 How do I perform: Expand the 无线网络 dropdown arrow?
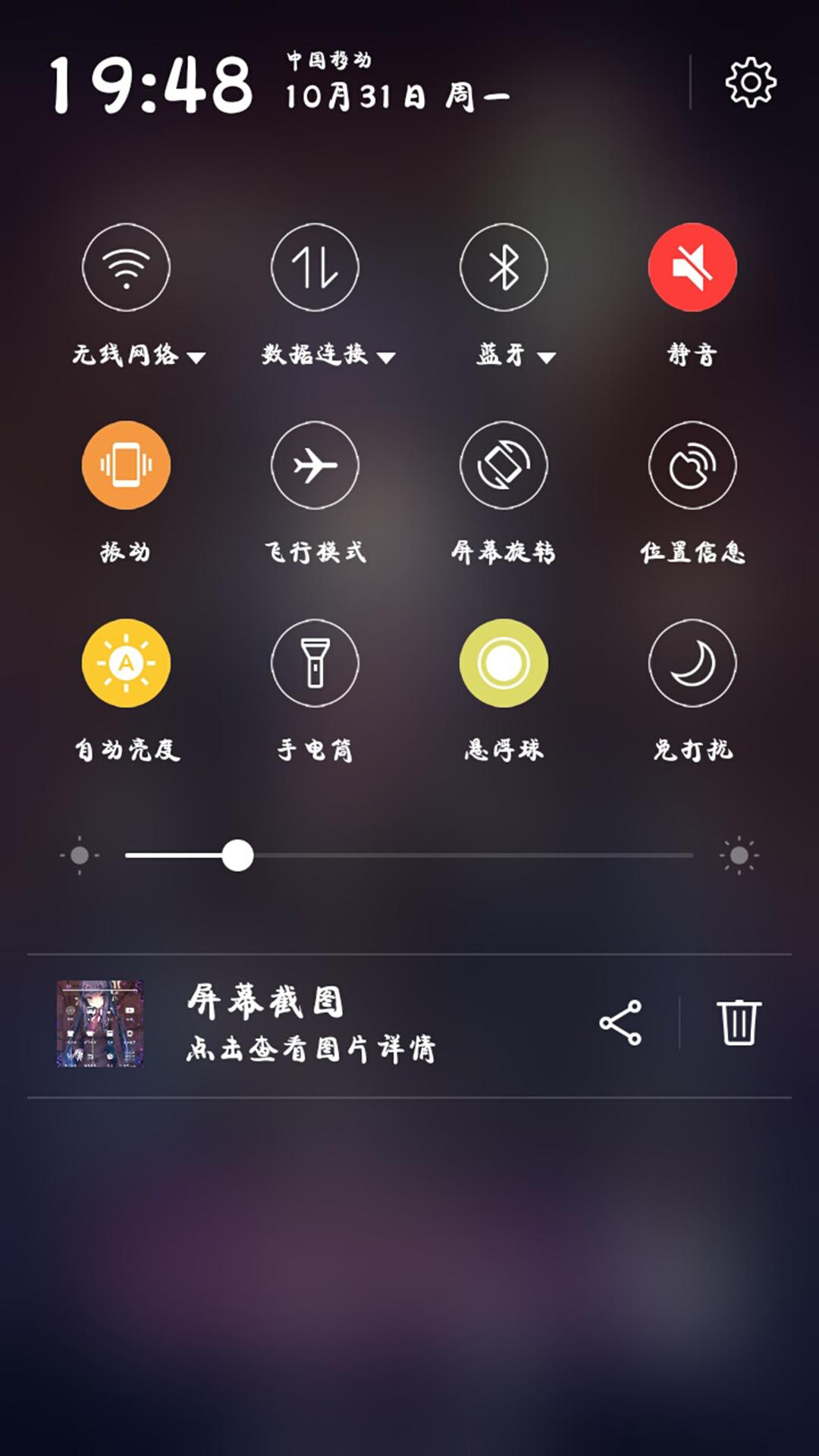[x=196, y=357]
